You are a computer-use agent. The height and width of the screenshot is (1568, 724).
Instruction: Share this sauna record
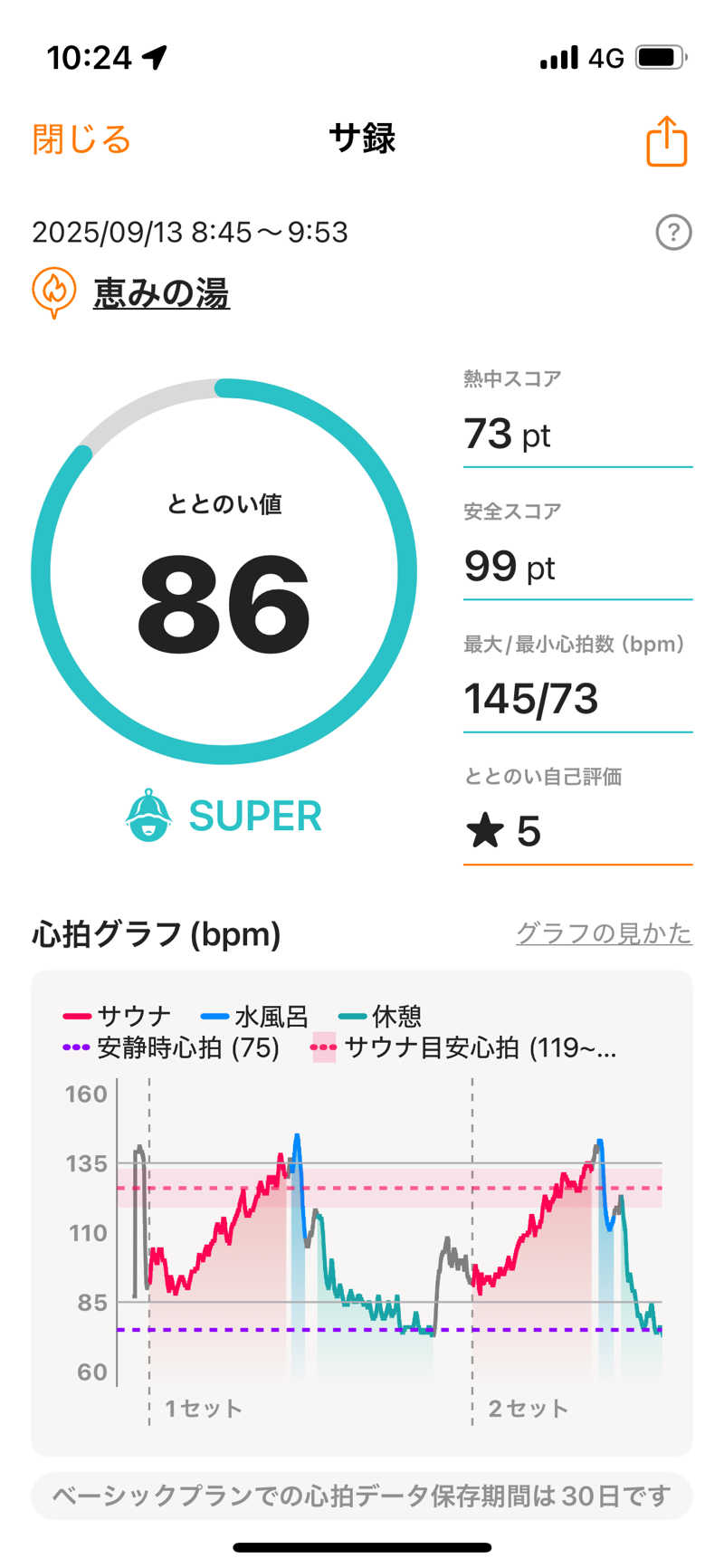[x=667, y=141]
